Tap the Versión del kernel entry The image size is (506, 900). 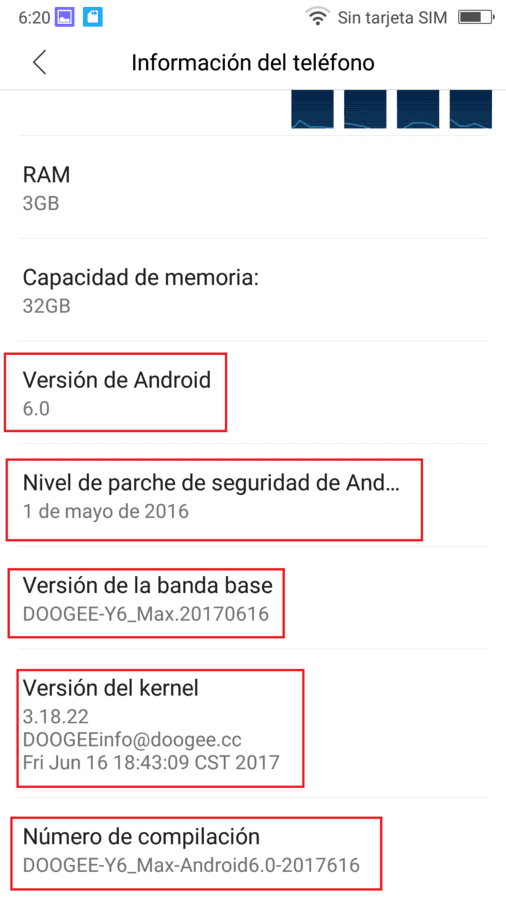coord(253,724)
